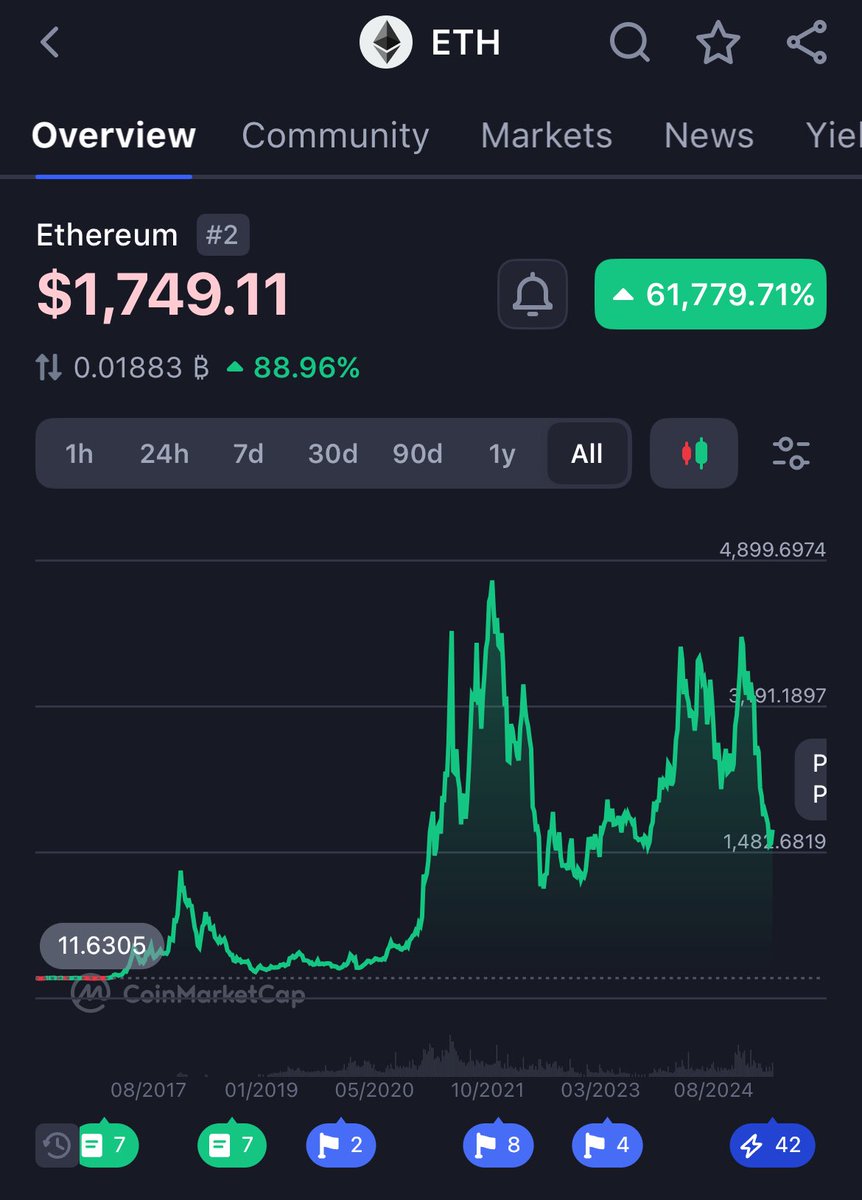Screen dimensions: 862x1200
Task: Open chart settings sliders icon
Action: [x=791, y=453]
